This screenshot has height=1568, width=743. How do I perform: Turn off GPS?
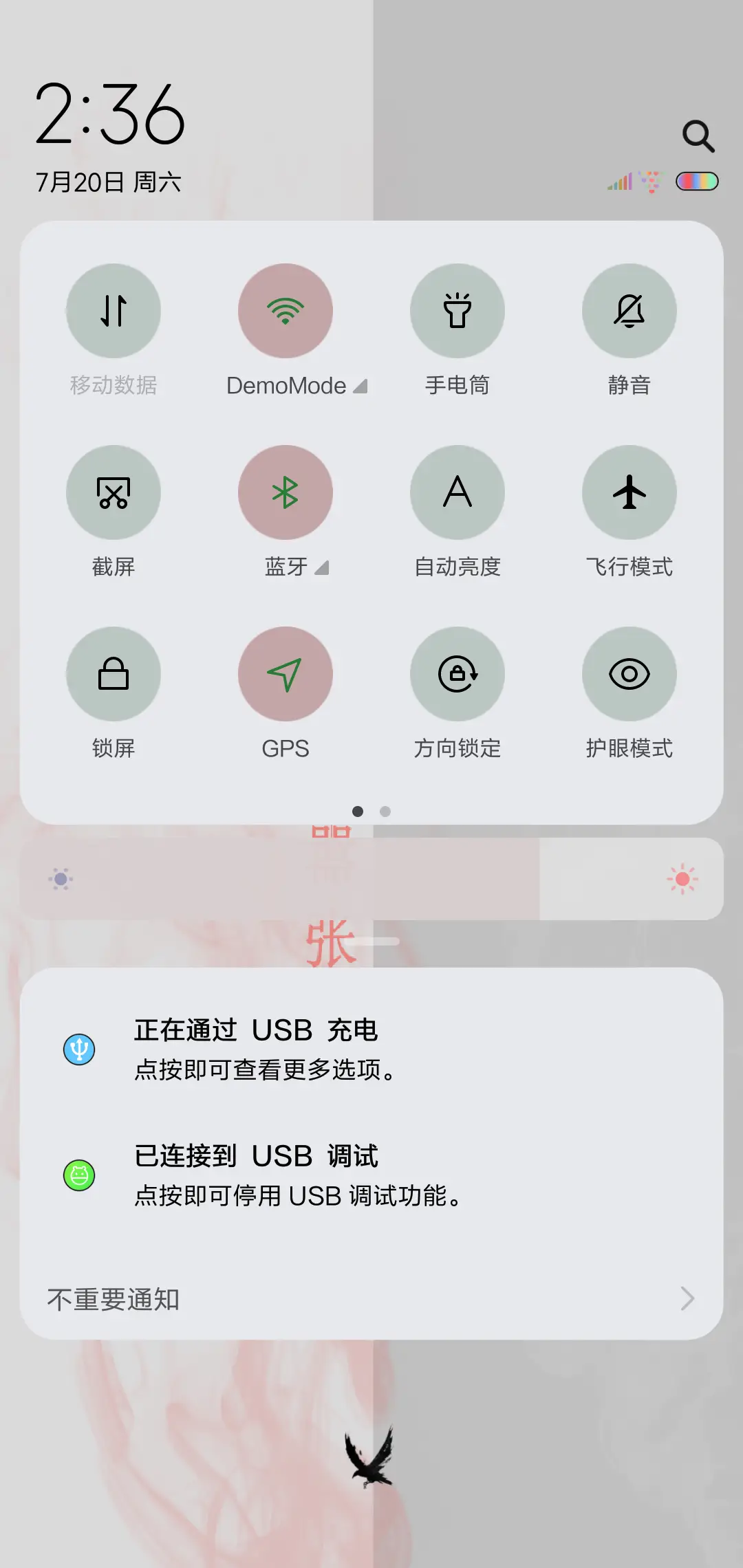[x=286, y=675]
